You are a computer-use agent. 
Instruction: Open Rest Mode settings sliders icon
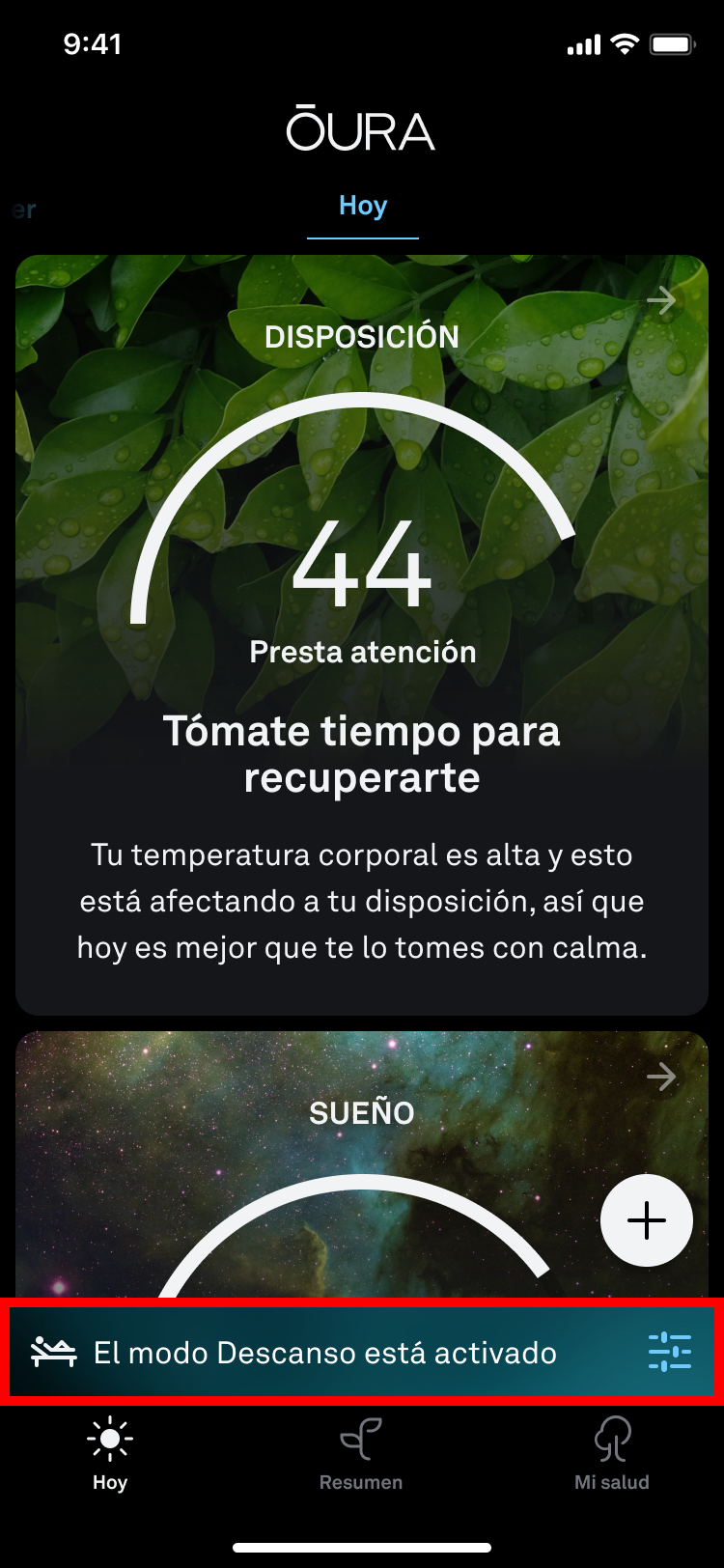click(670, 1351)
